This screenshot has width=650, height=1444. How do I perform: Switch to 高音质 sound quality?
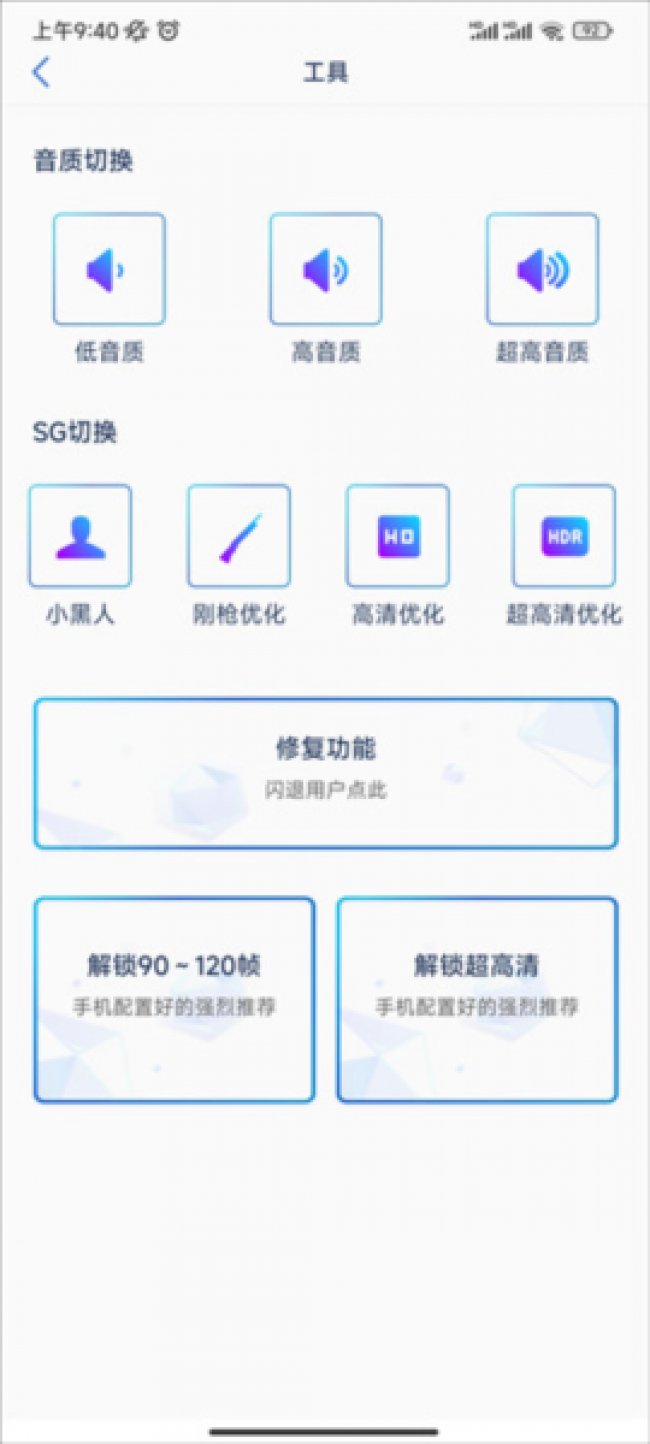click(x=325, y=269)
